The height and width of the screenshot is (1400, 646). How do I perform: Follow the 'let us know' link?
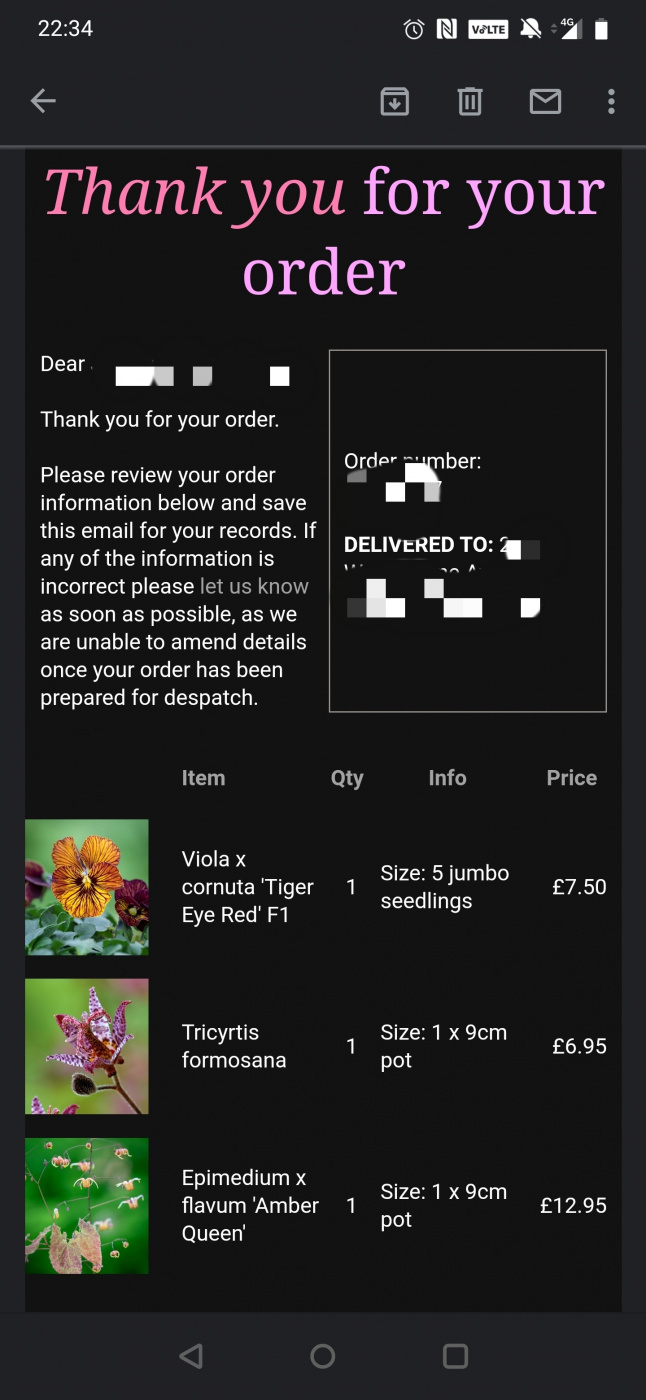(254, 587)
